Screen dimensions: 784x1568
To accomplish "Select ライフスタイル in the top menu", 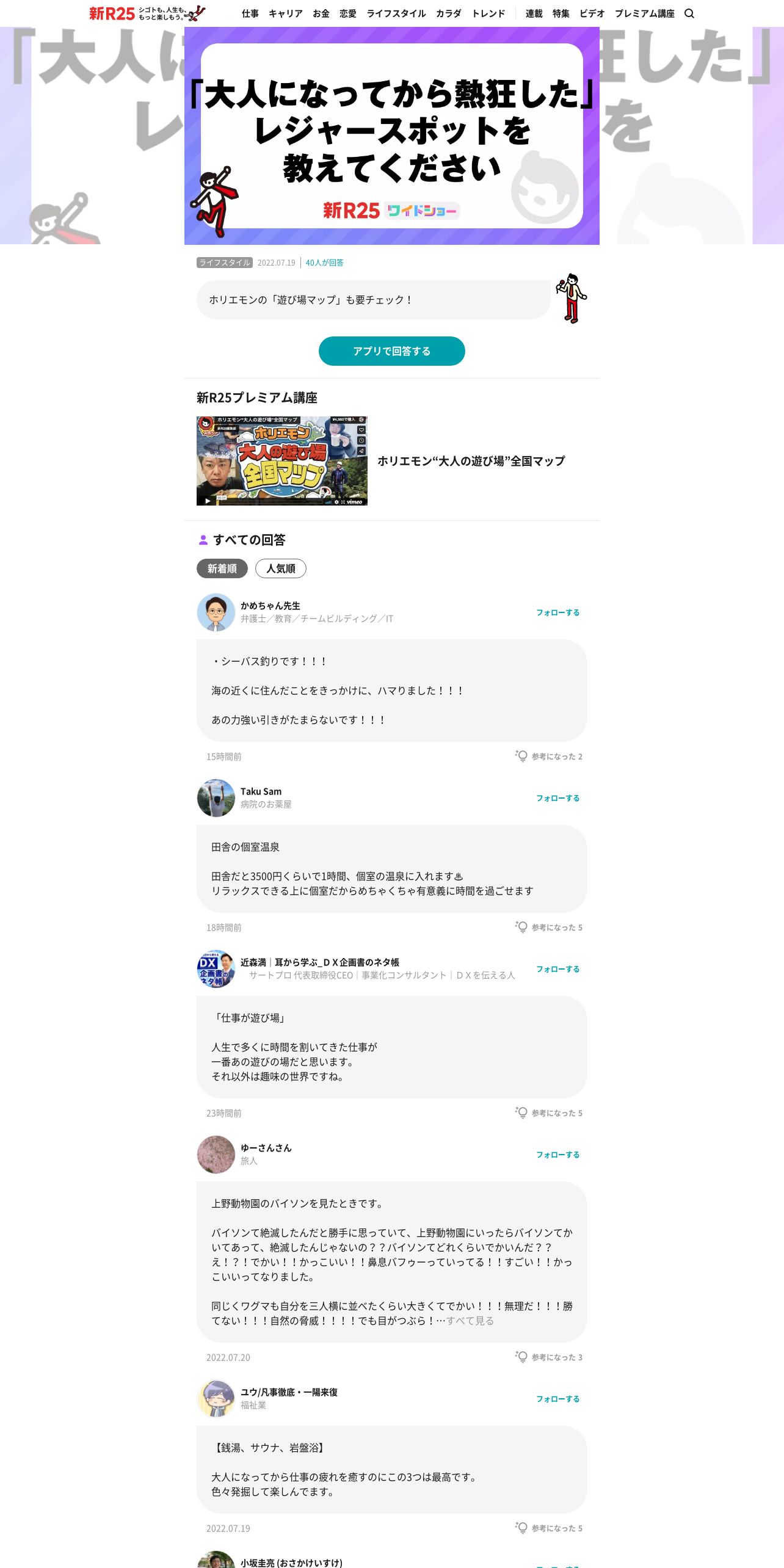I will click(x=396, y=13).
